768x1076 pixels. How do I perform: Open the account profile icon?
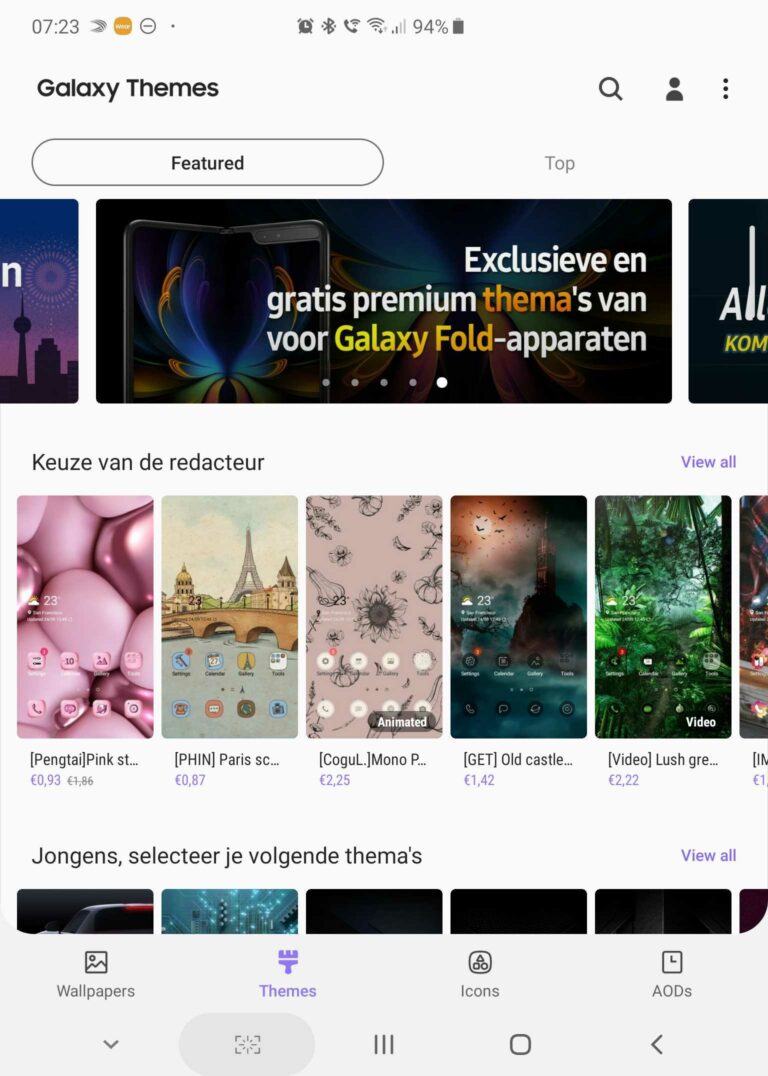tap(674, 89)
